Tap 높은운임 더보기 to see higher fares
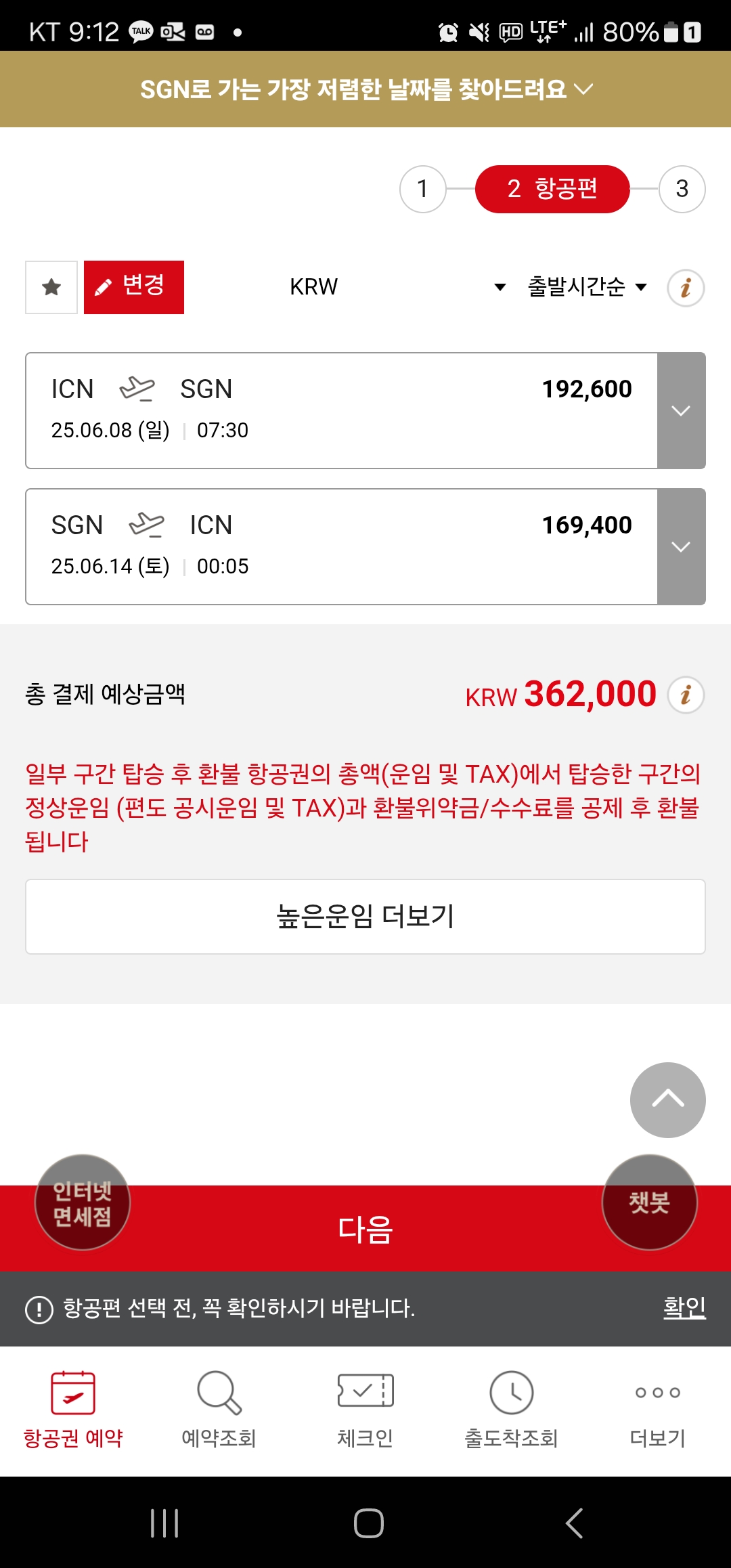Screen dimensions: 731x1568 (365, 917)
